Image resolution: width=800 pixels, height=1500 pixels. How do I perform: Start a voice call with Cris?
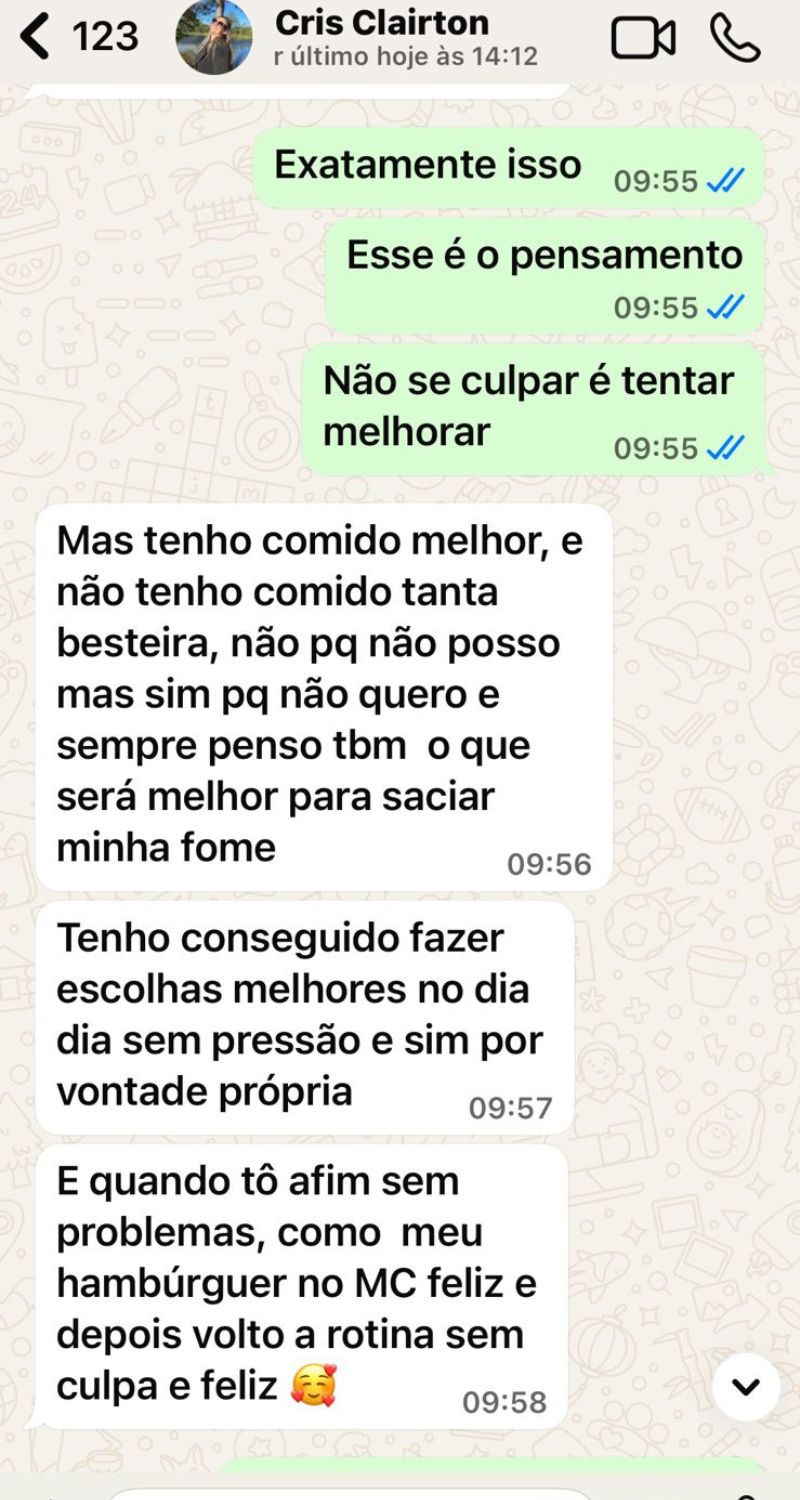[x=735, y=38]
